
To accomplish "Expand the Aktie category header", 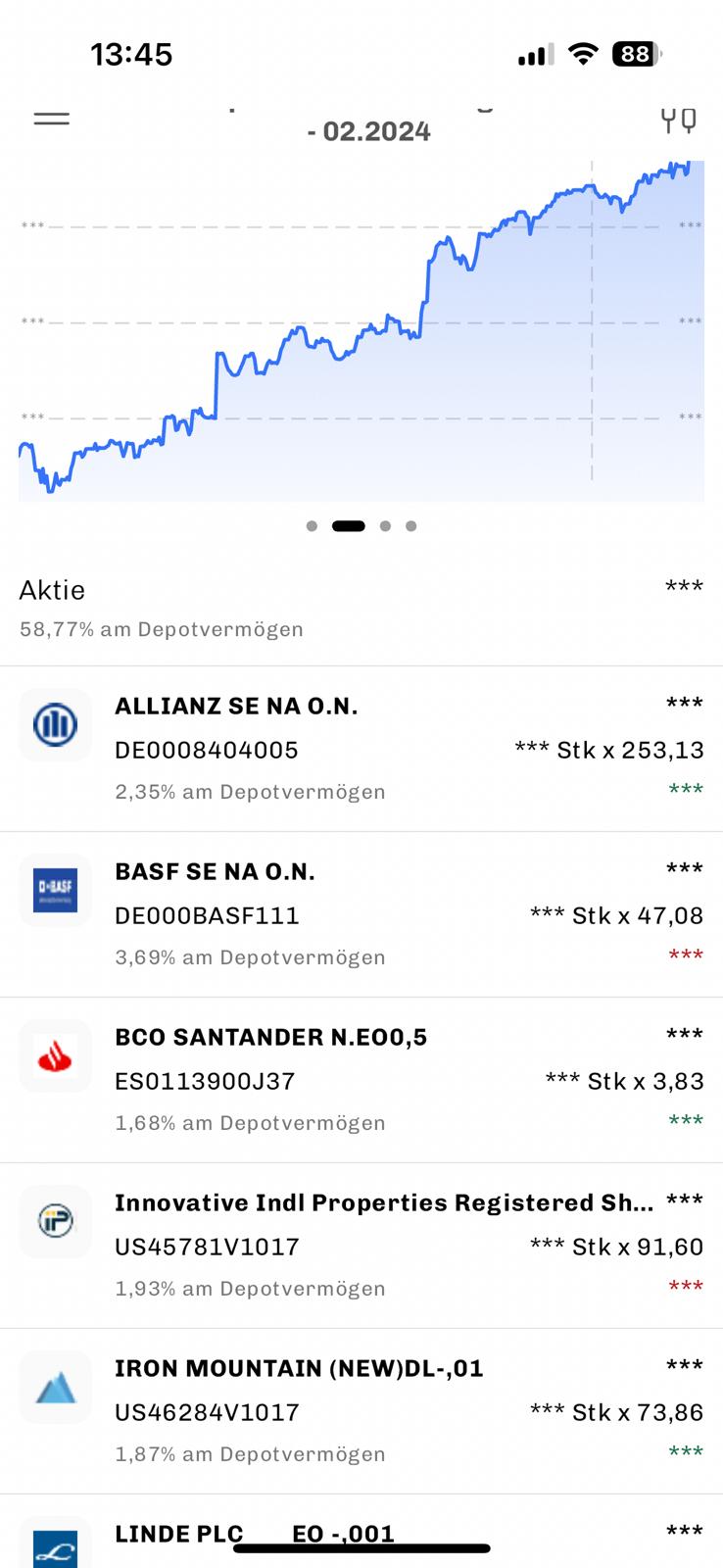I will coord(361,608).
